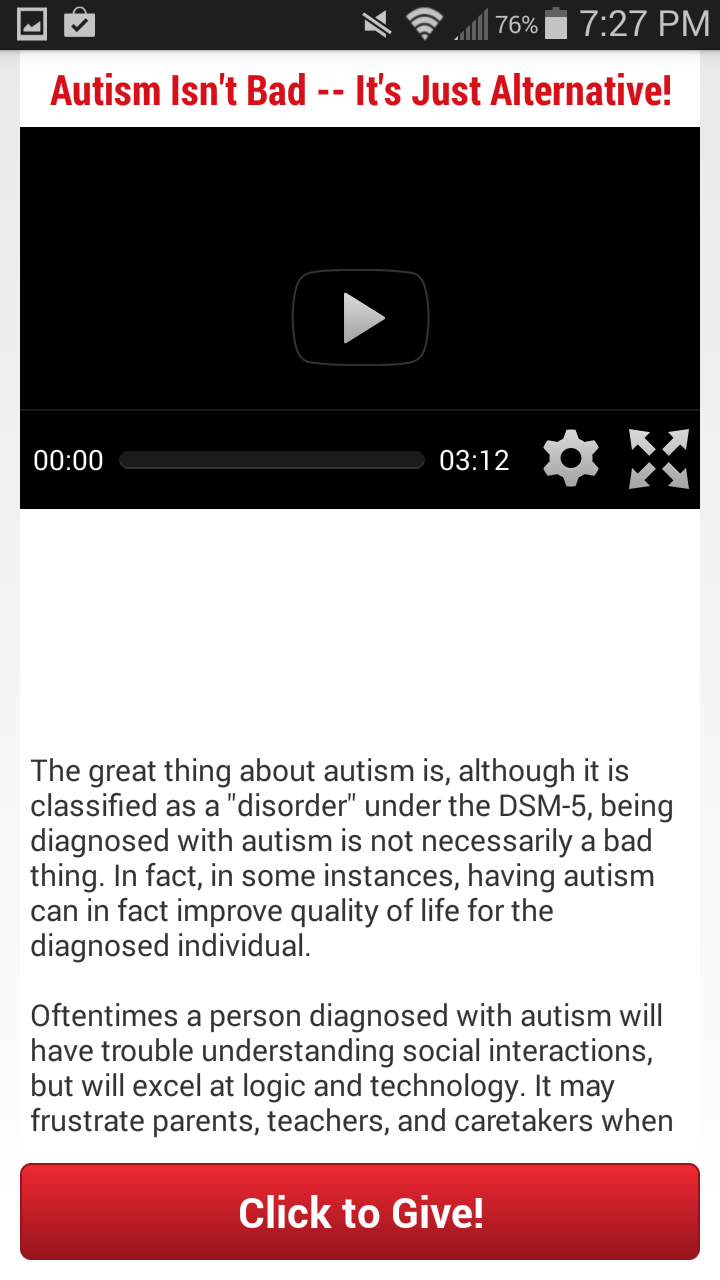The height and width of the screenshot is (1280, 720).
Task: Tap the Click to Give! button
Action: tap(360, 1212)
